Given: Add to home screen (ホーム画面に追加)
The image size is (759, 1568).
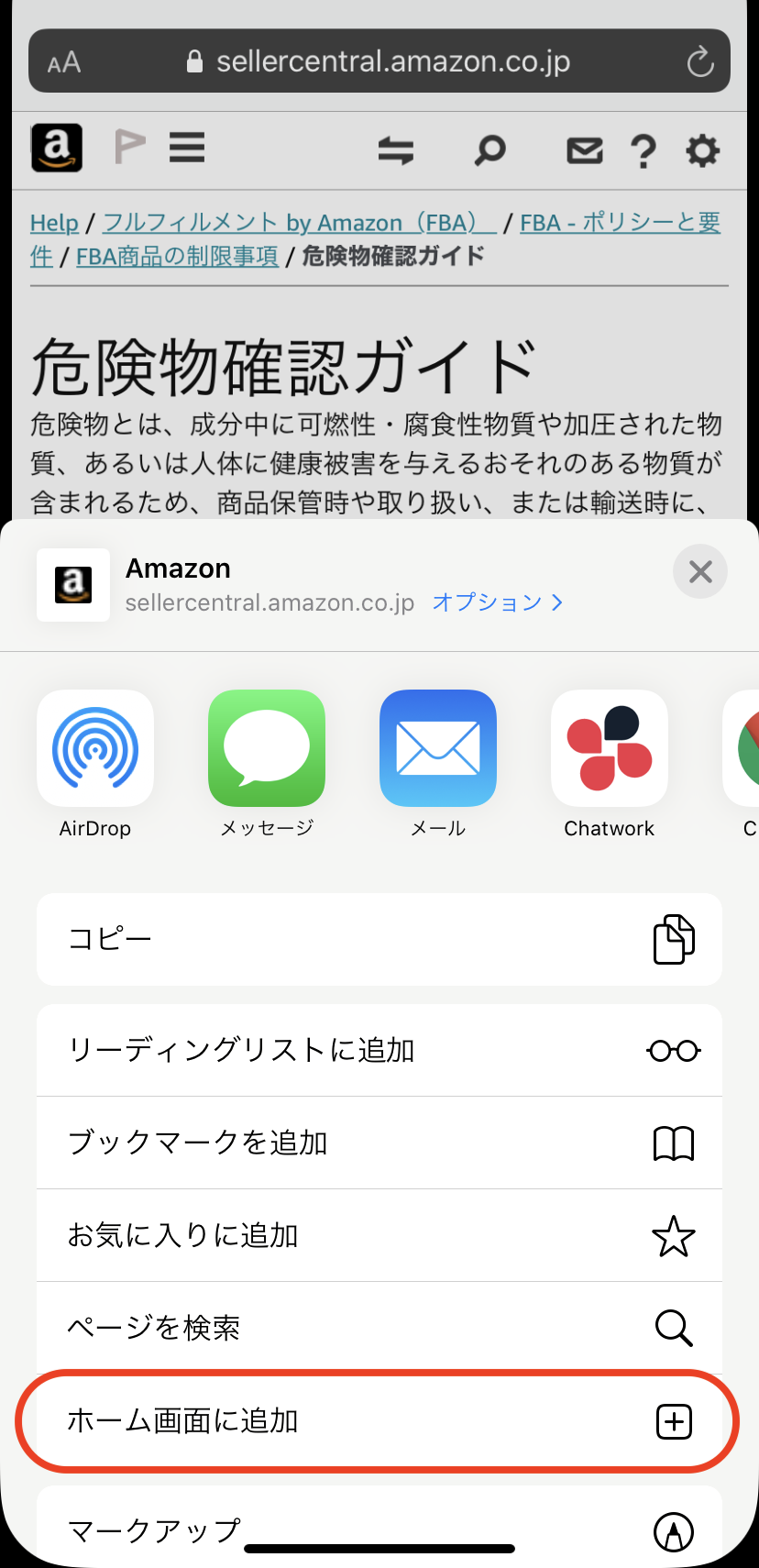Looking at the screenshot, I should tap(379, 1421).
